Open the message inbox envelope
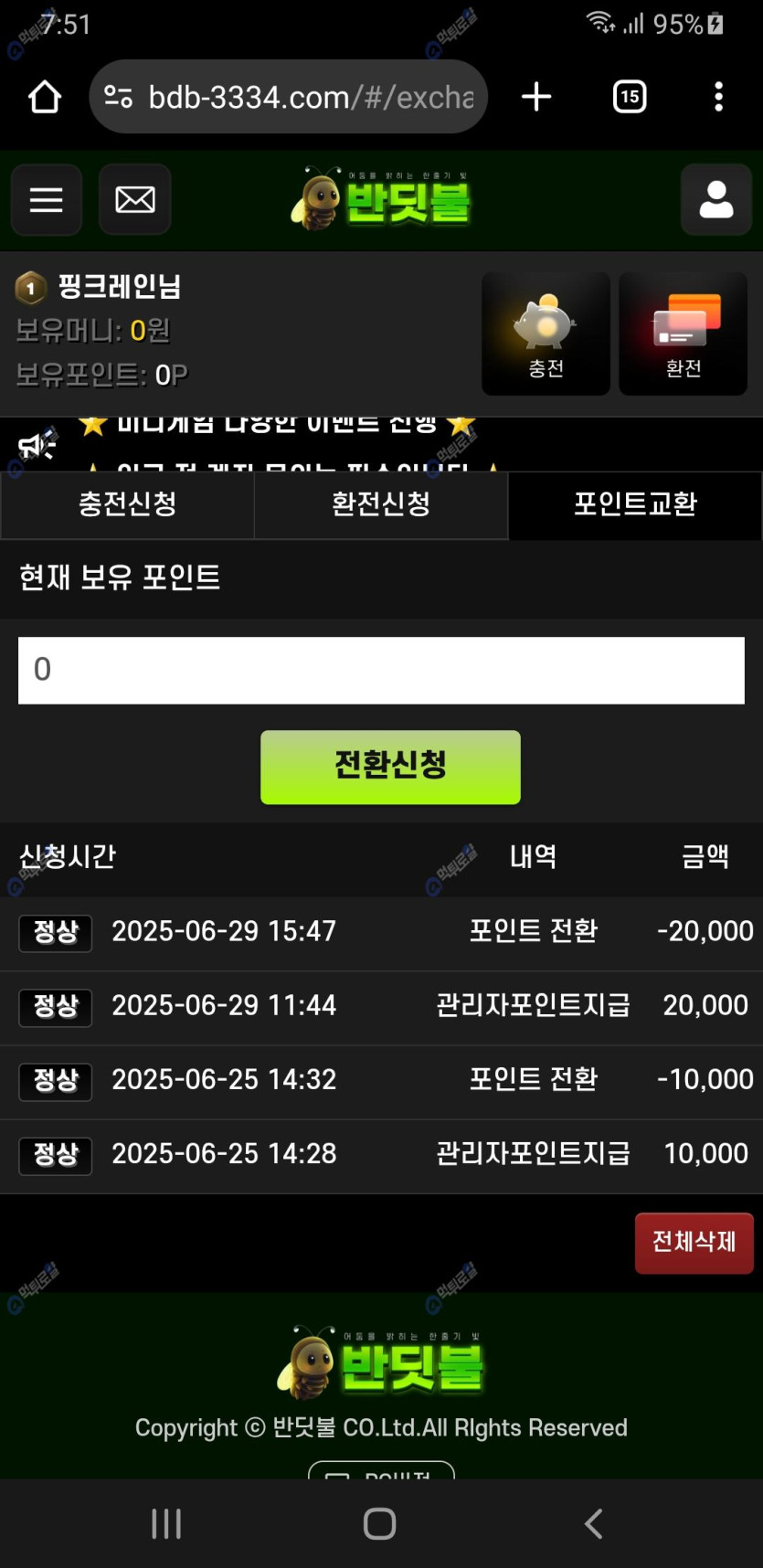The height and width of the screenshot is (1568, 763). pos(135,200)
